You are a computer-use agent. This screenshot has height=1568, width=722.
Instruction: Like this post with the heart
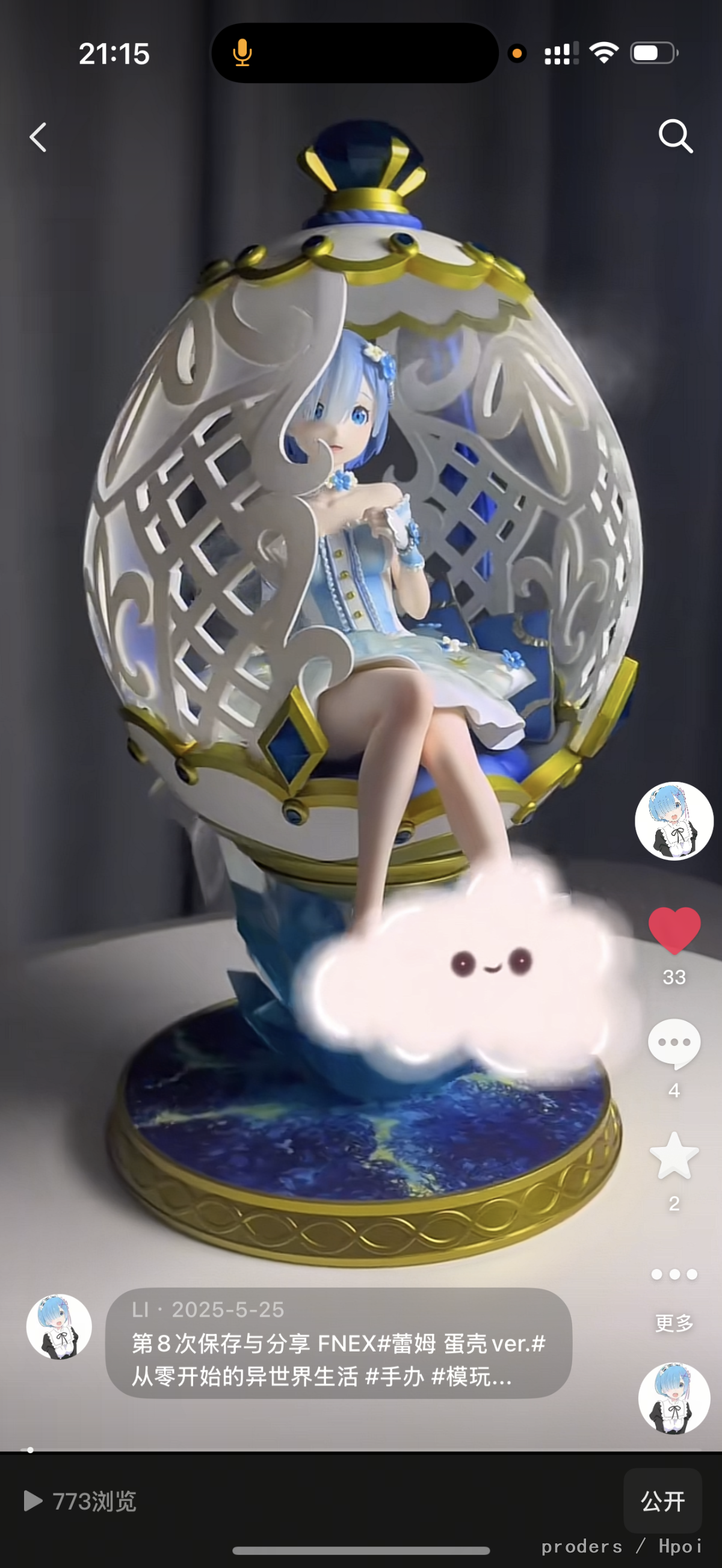click(674, 929)
